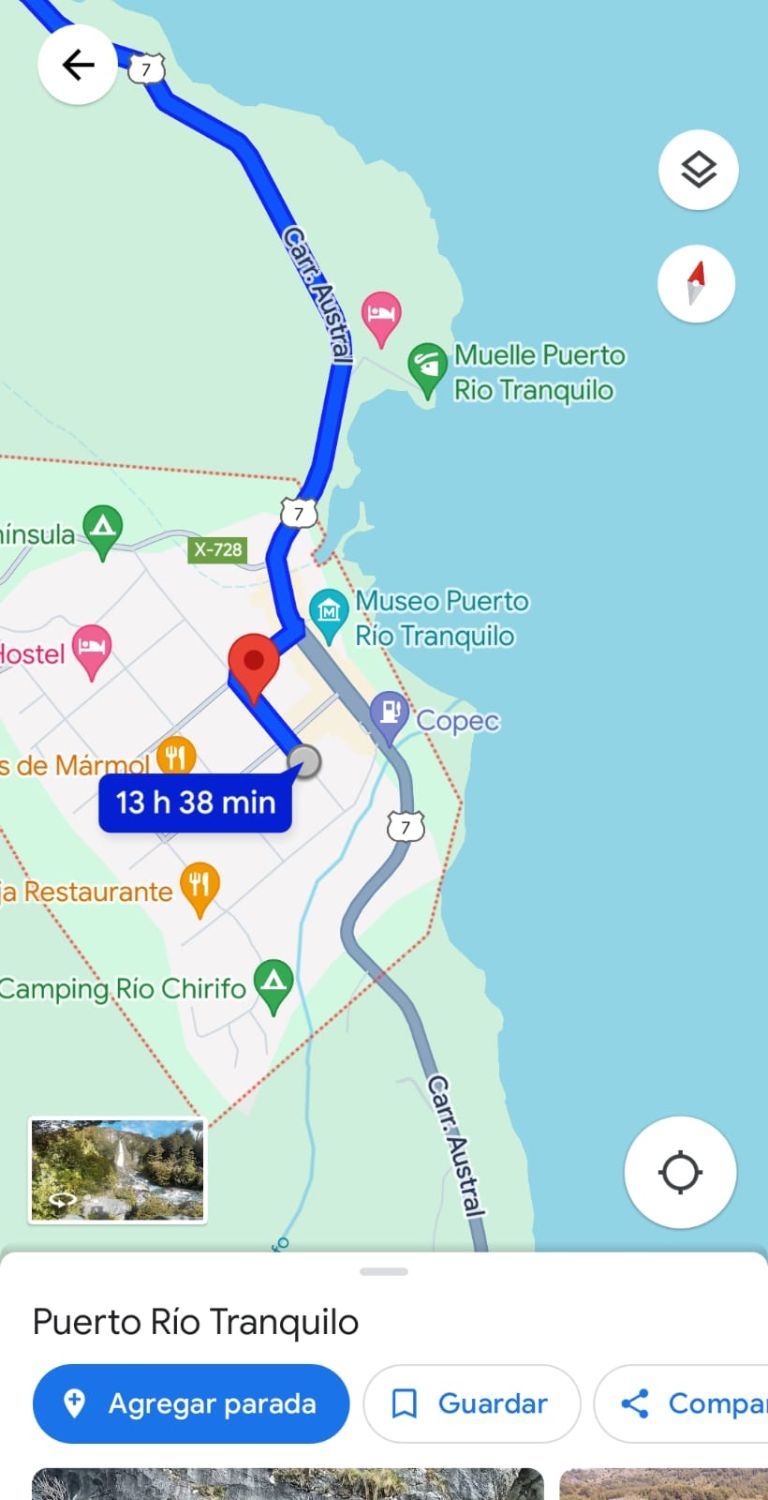The width and height of the screenshot is (768, 1500).
Task: Open the Street View photo preview
Action: (x=117, y=1170)
